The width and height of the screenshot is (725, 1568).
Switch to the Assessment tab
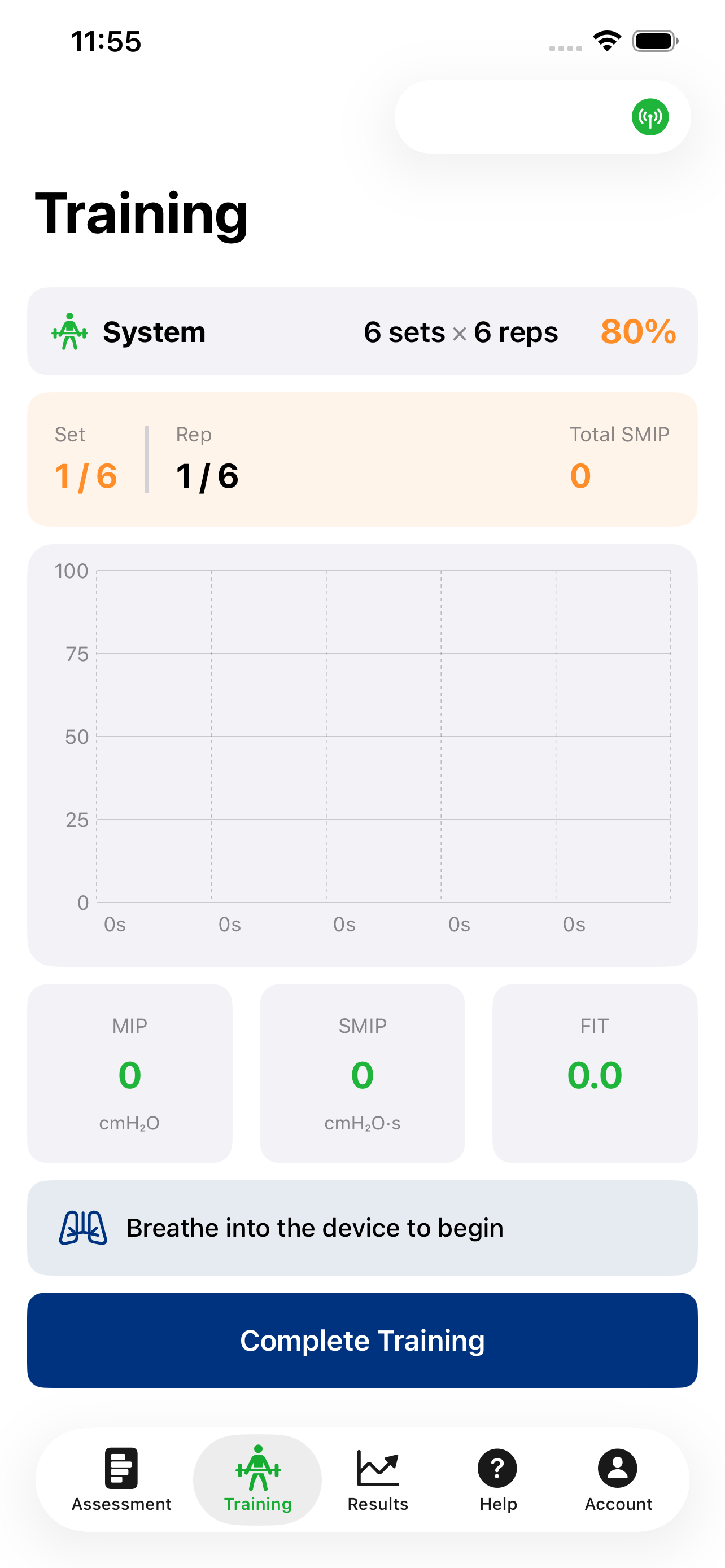(x=122, y=1479)
